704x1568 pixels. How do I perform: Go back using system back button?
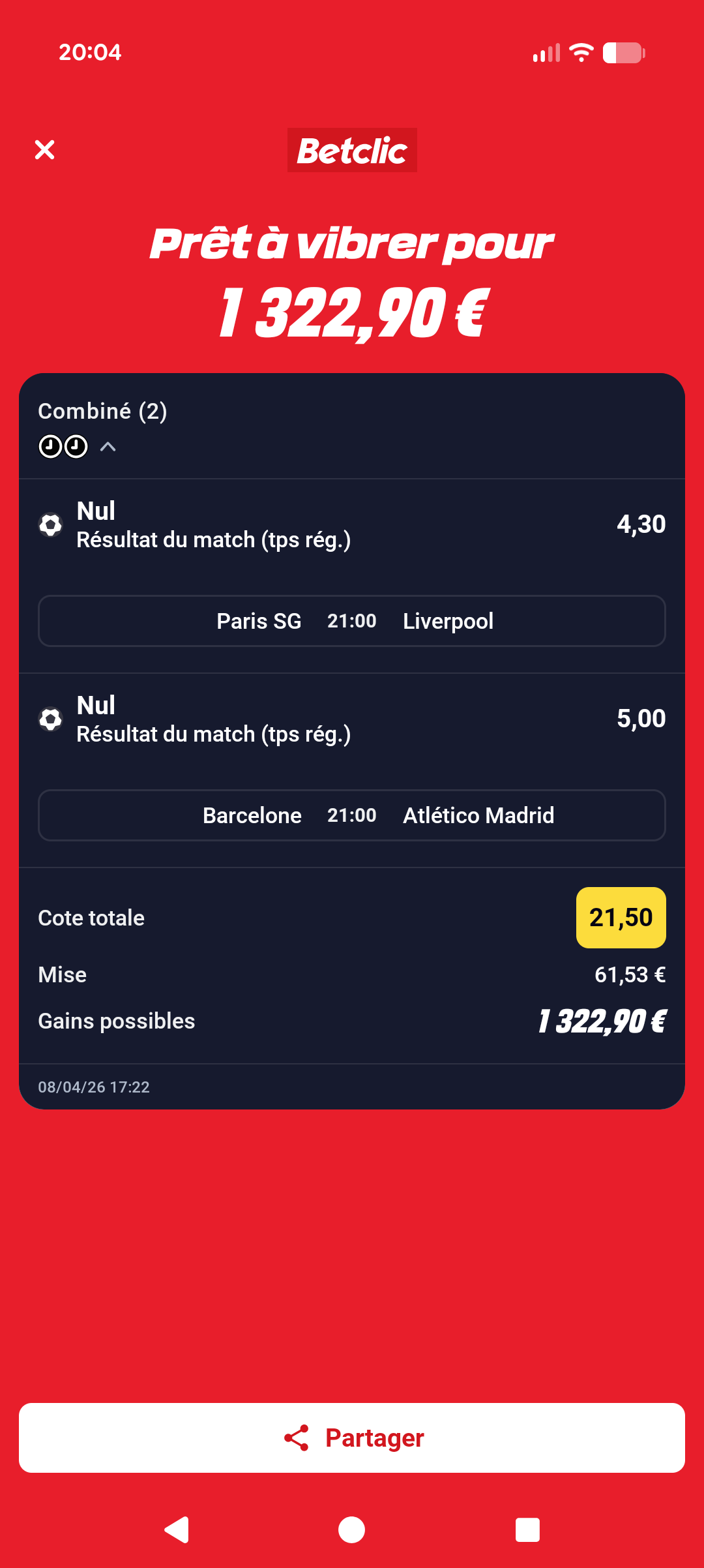pos(177,1530)
